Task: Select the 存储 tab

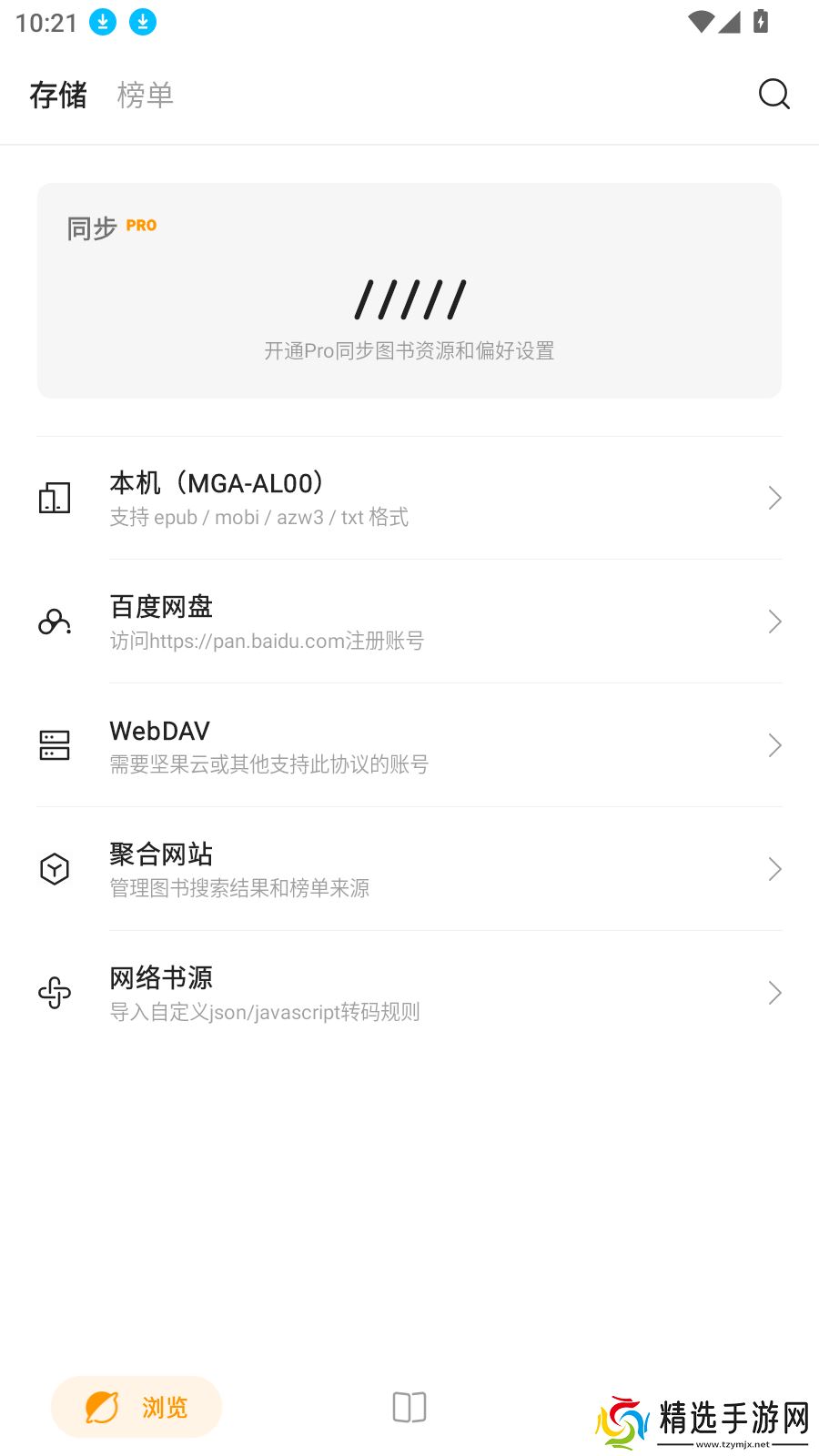Action: pyautogui.click(x=58, y=95)
